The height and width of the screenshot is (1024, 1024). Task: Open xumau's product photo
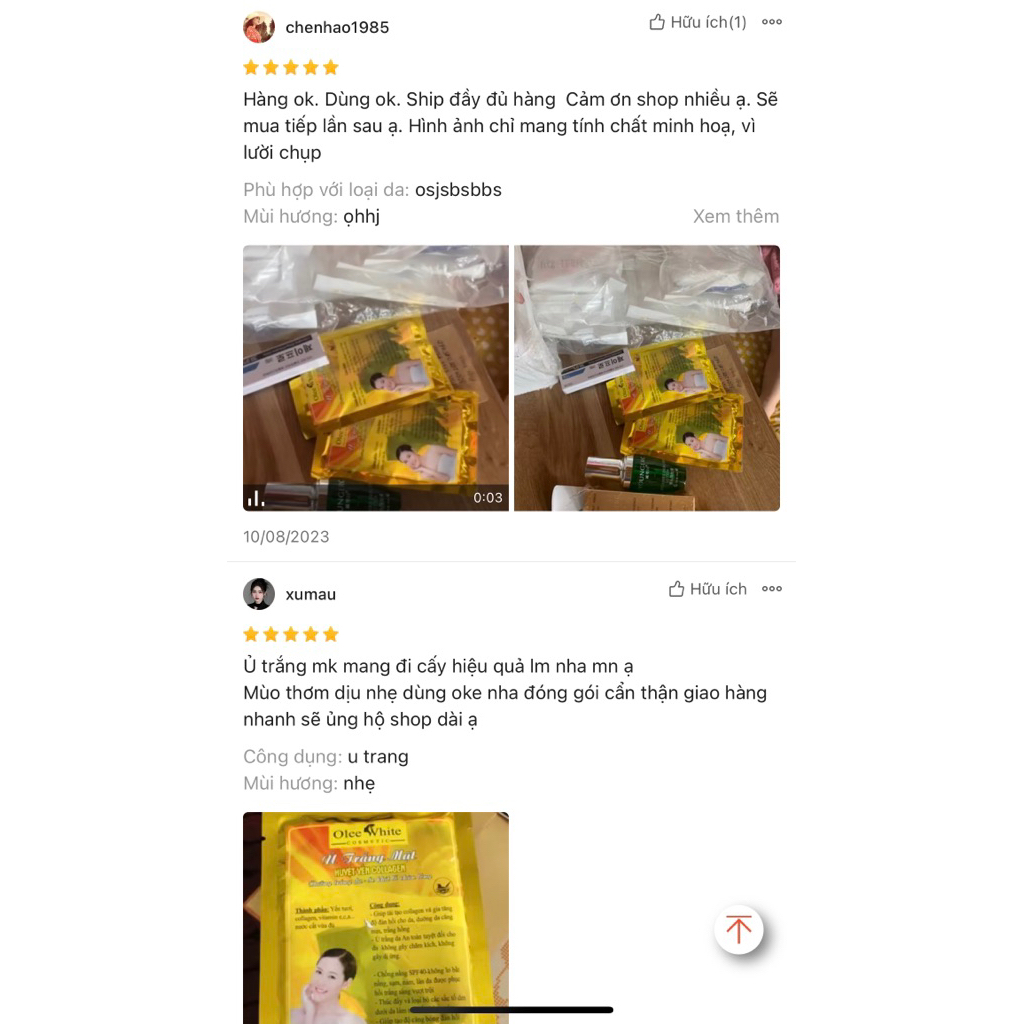click(x=375, y=915)
